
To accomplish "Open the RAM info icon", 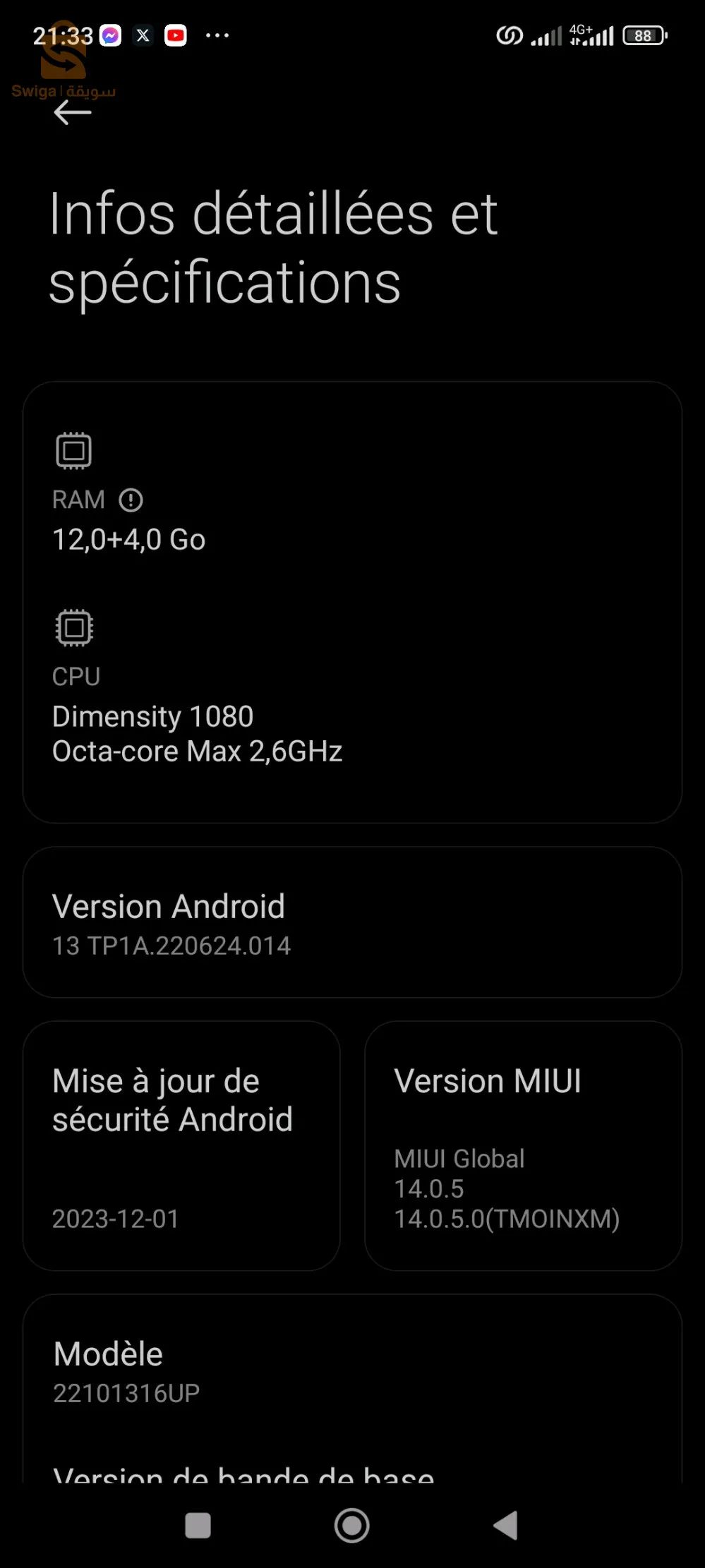I will (131, 500).
